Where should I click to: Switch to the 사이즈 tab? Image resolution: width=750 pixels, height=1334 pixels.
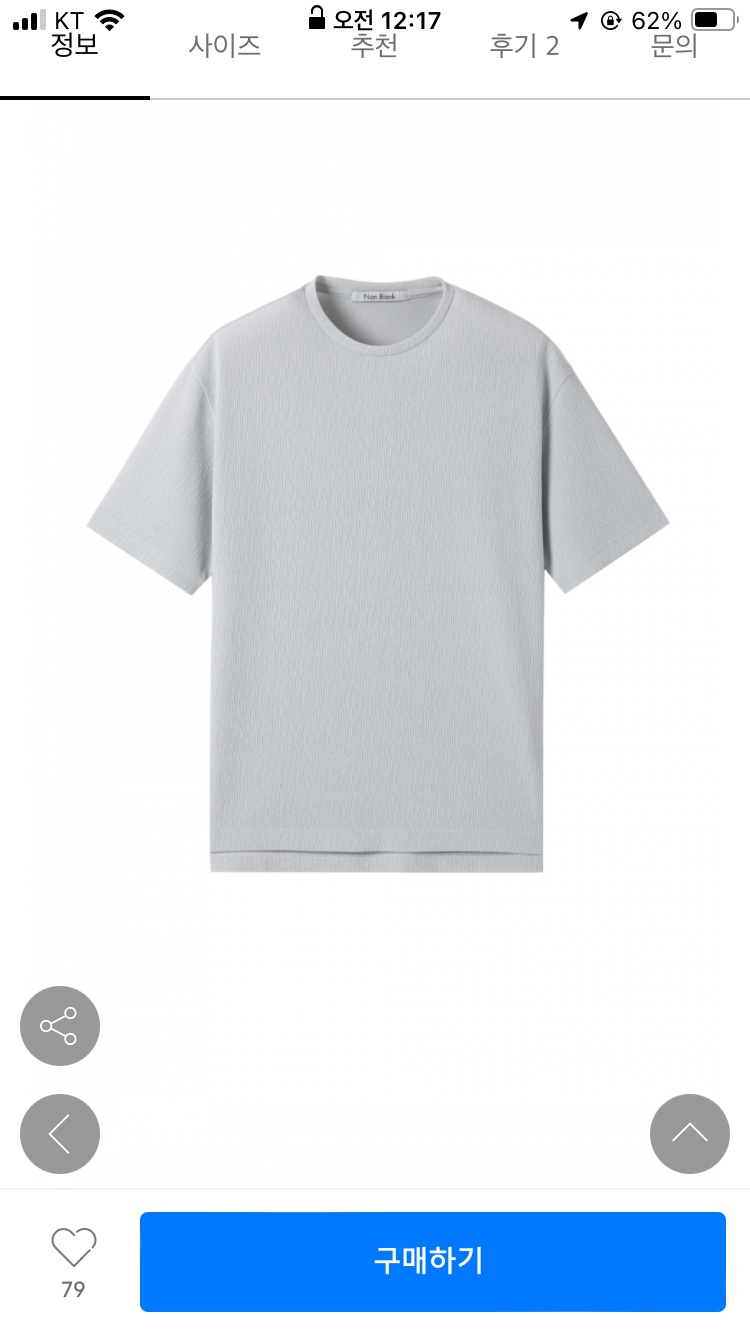(x=225, y=48)
